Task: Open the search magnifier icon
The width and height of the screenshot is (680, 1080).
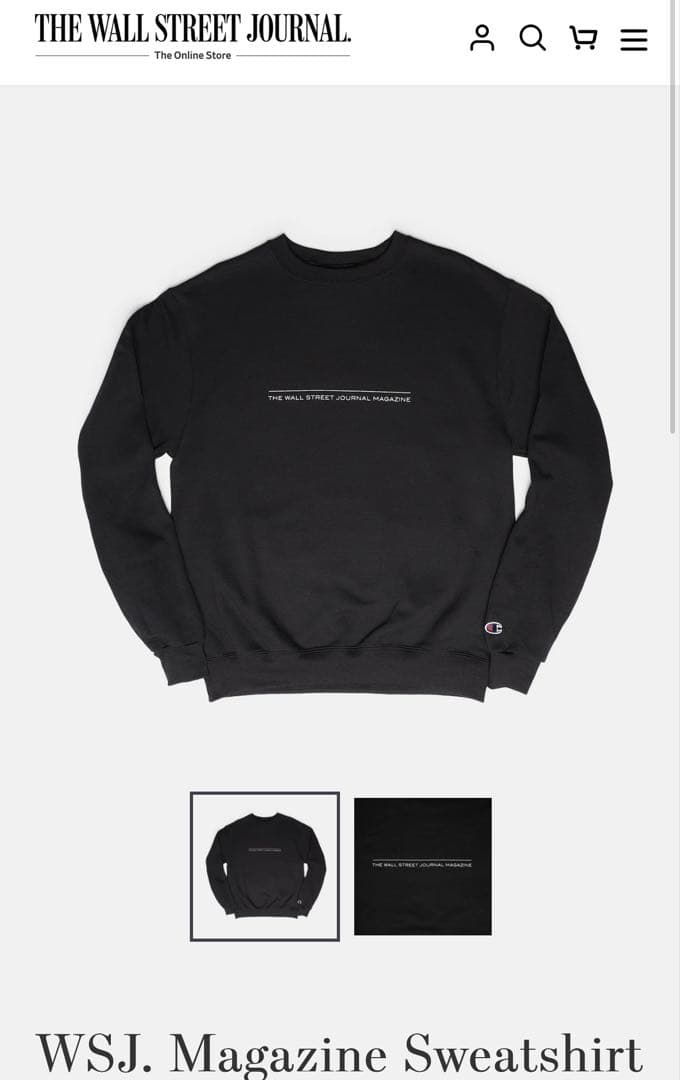Action: [x=533, y=38]
